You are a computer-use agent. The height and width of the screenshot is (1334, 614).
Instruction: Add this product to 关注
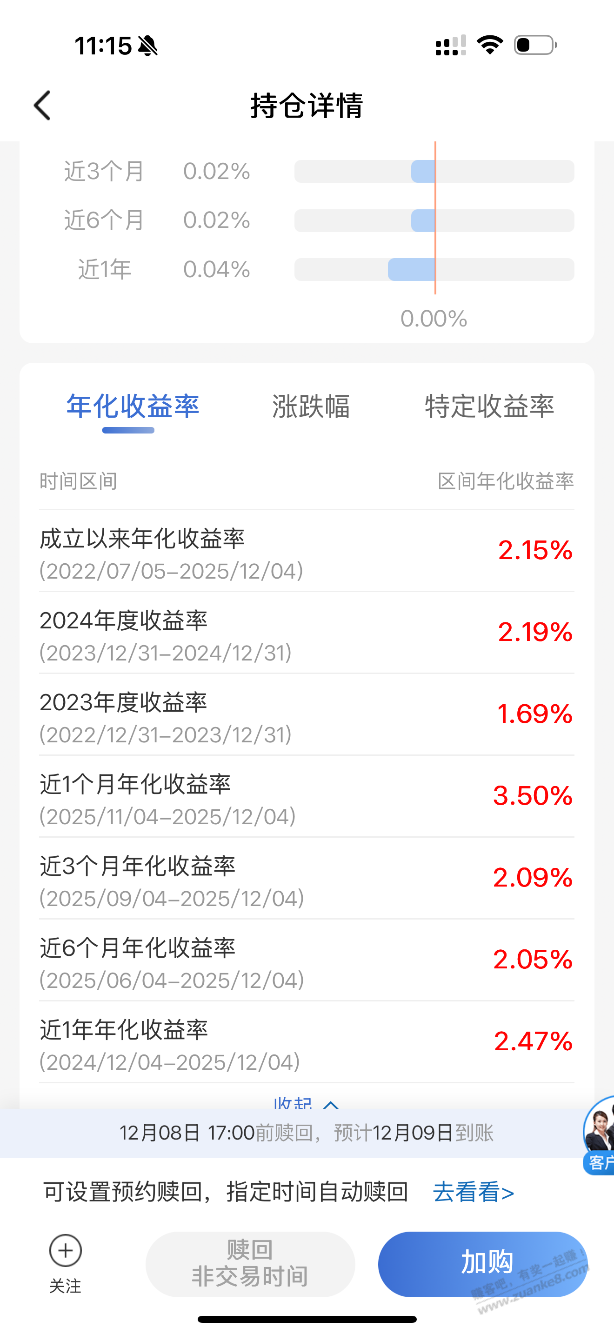pyautogui.click(x=65, y=1262)
